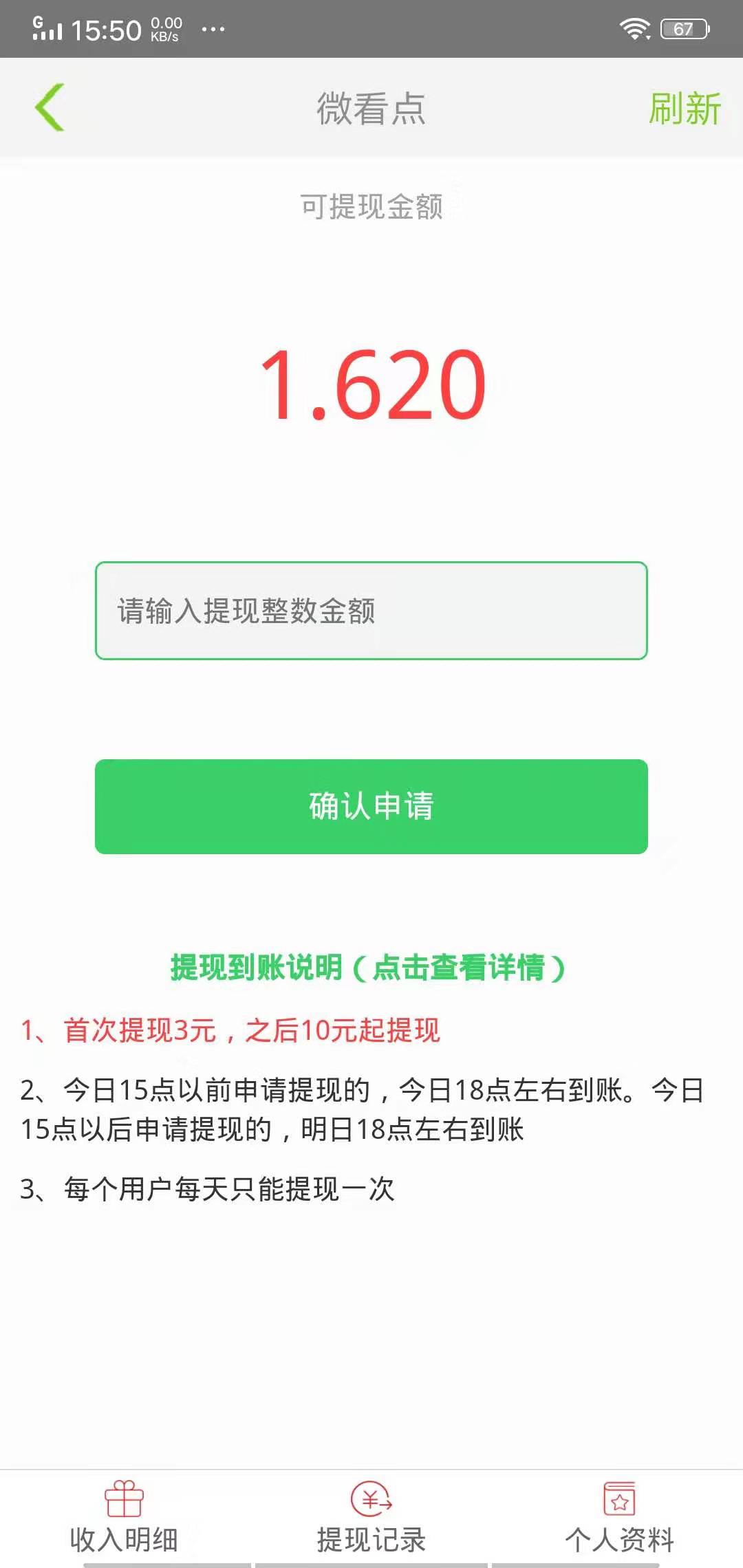Tap the green back arrow
Viewport: 743px width, 1568px height.
pyautogui.click(x=50, y=107)
